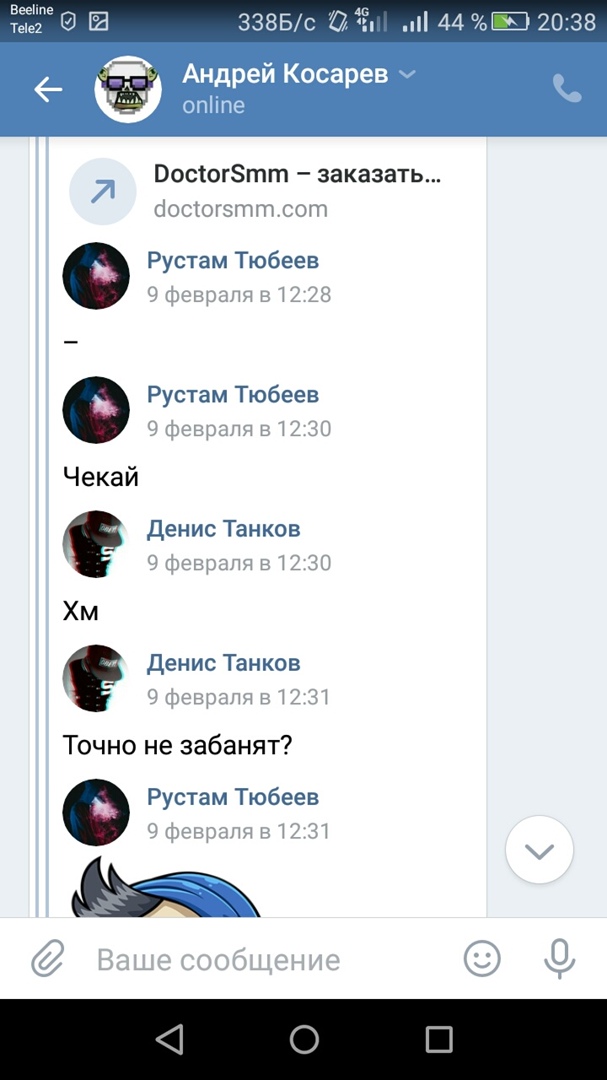Attach a file with the paperclip
607x1080 pixels.
click(47, 960)
